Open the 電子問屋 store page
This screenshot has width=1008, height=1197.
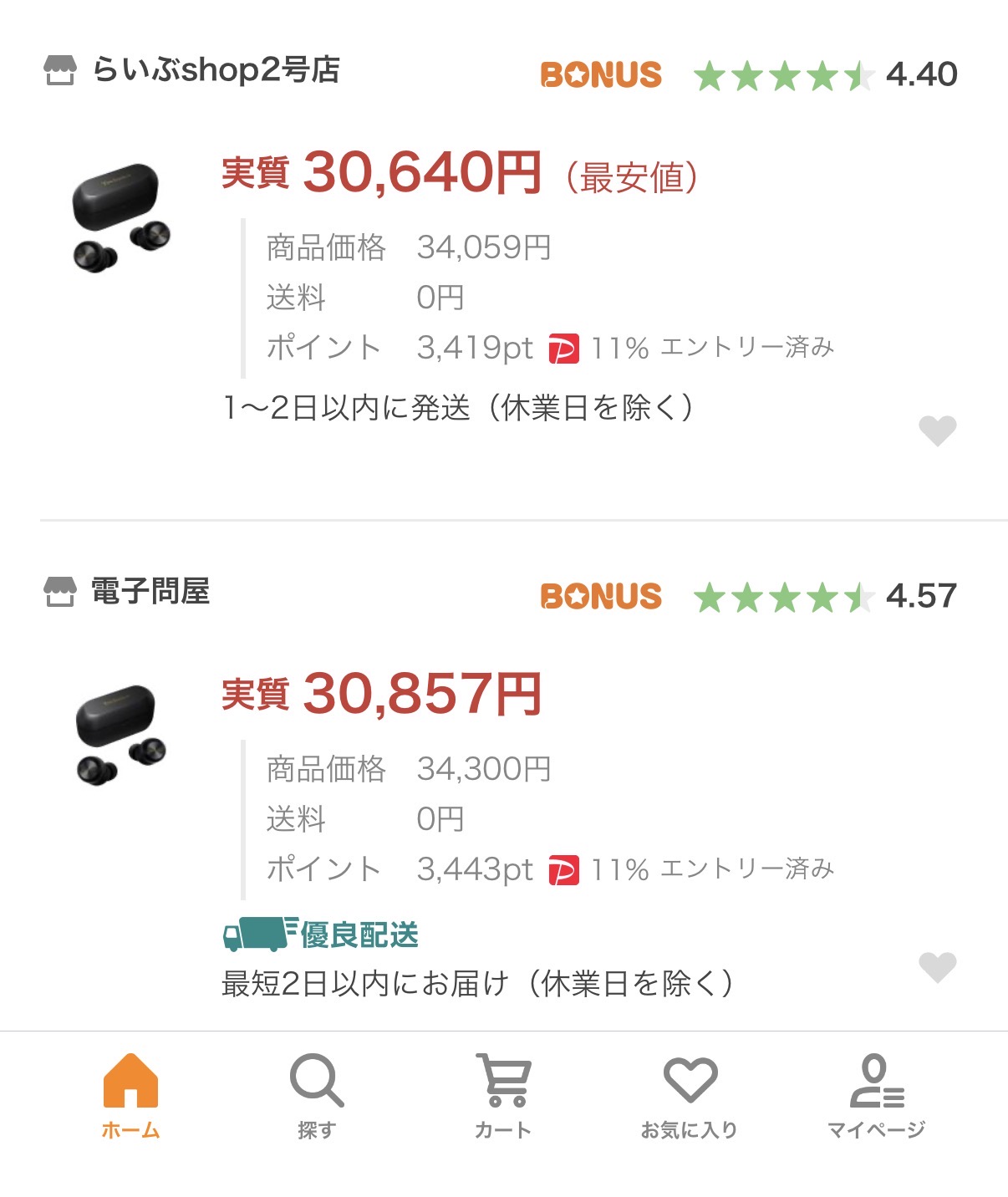[150, 592]
